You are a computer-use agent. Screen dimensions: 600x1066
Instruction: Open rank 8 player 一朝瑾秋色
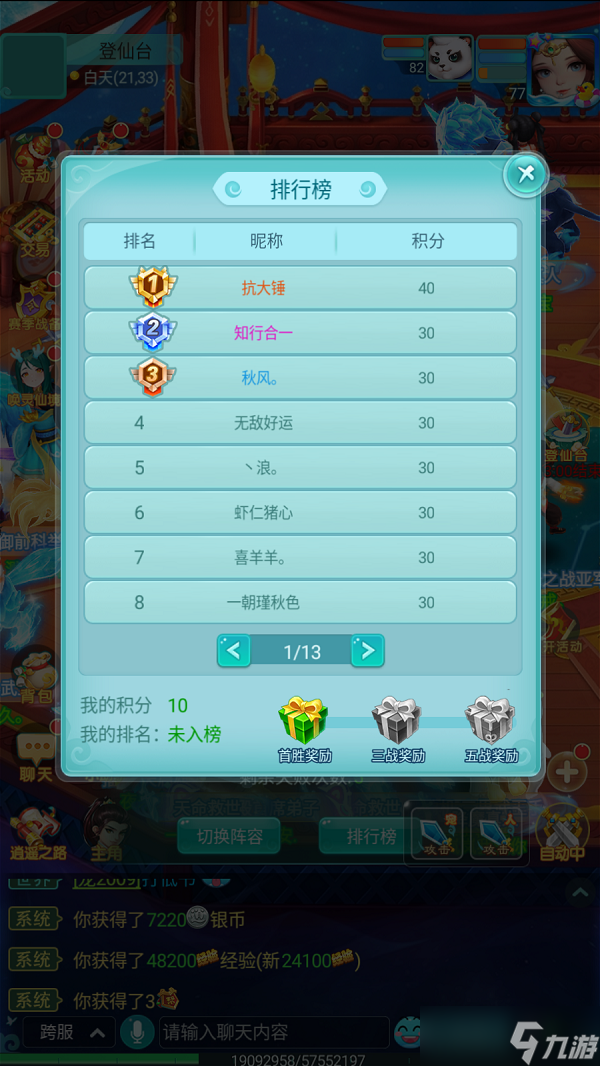[x=300, y=602]
